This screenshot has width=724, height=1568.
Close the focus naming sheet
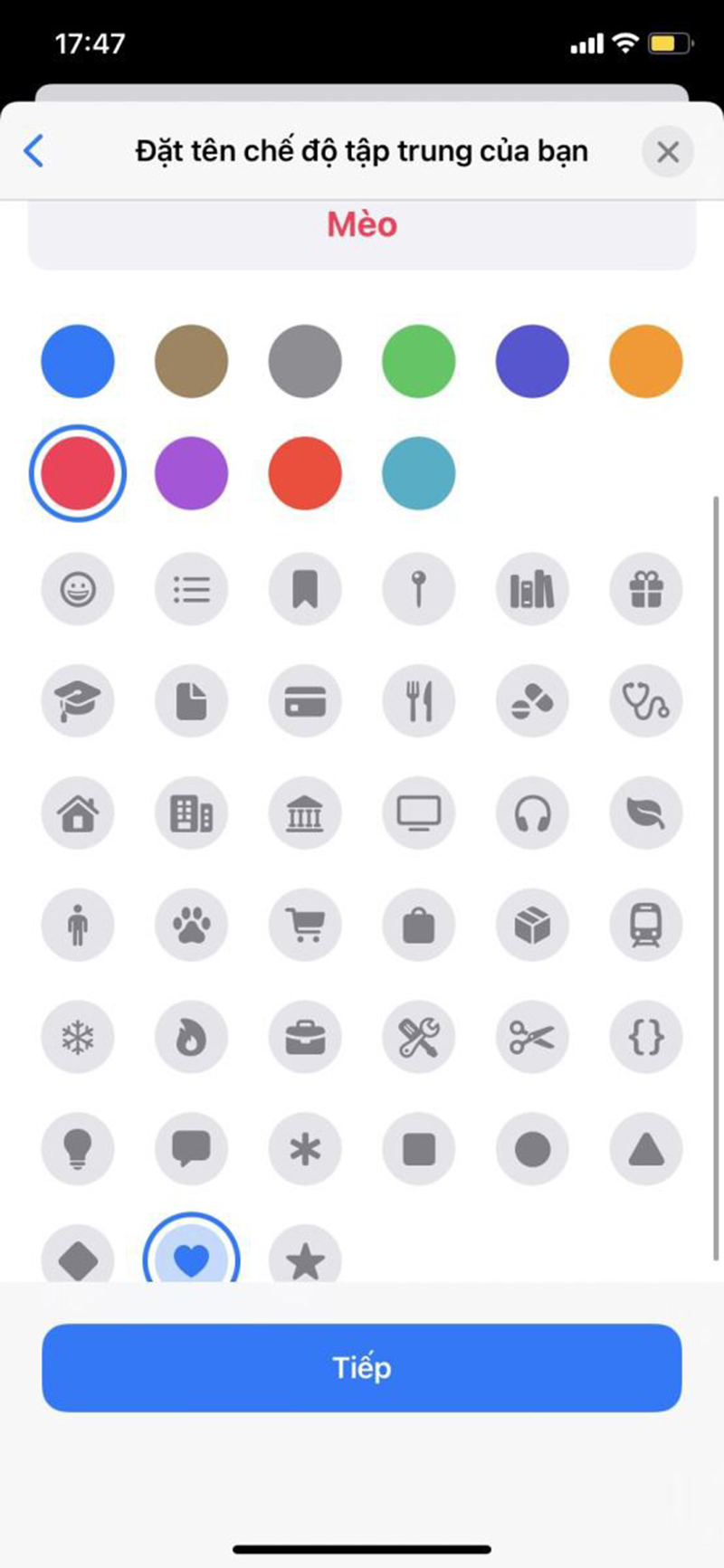668,151
